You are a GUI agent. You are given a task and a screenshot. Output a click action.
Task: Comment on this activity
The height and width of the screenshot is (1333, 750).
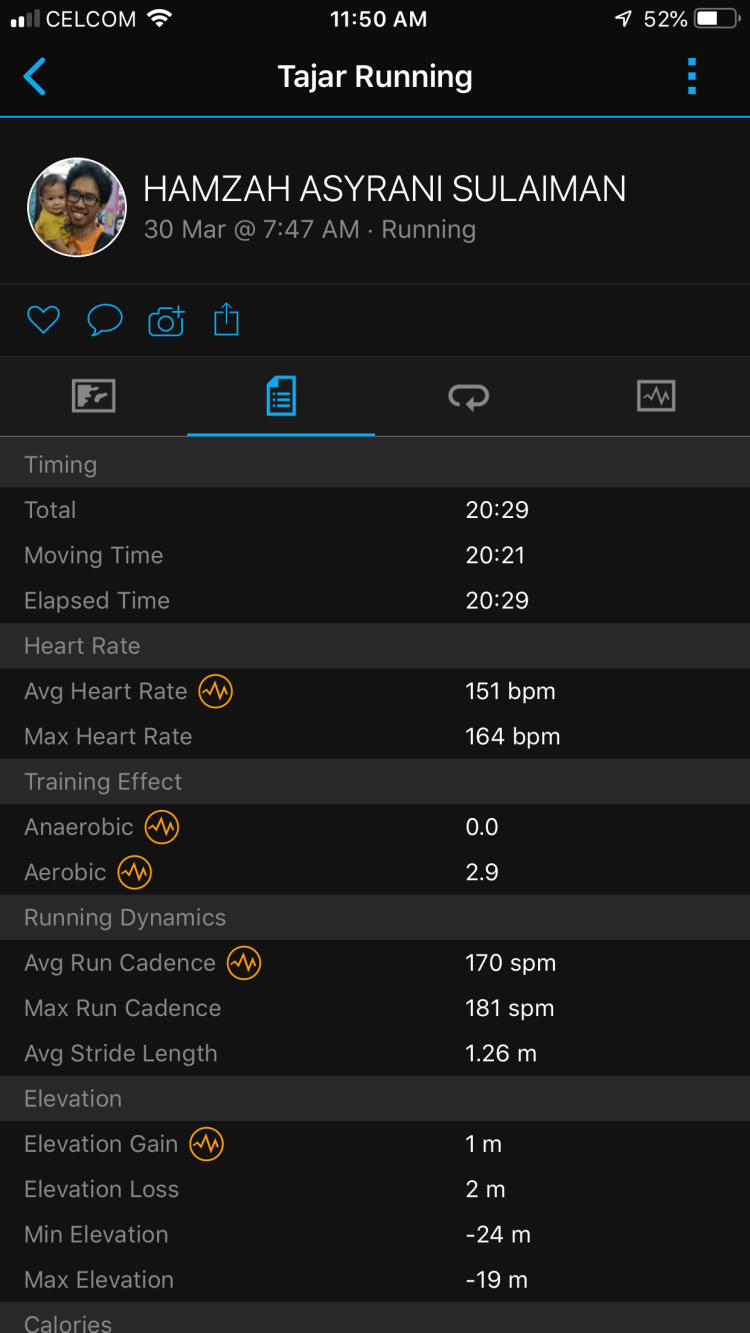(x=104, y=320)
